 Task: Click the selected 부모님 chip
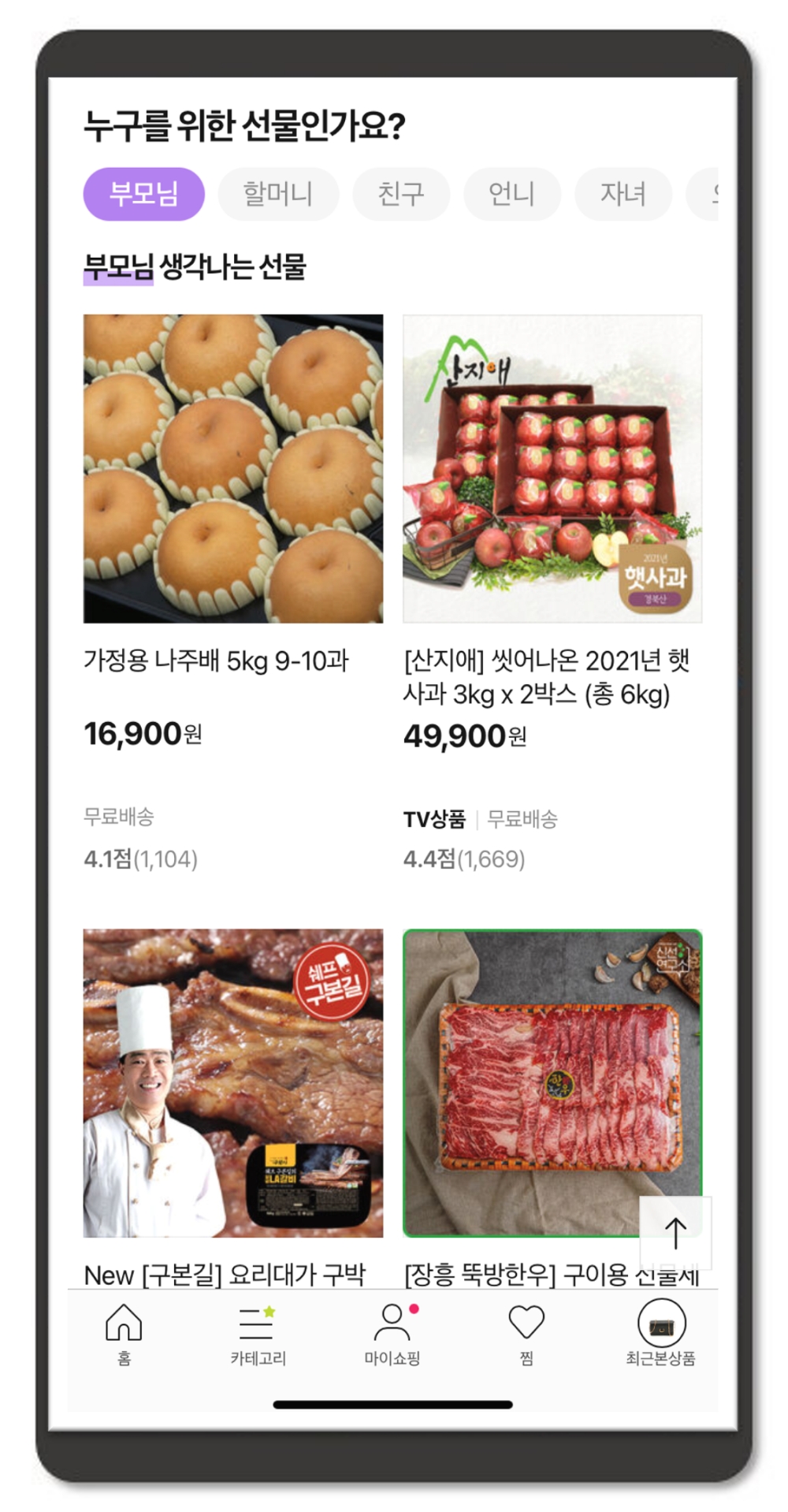[x=144, y=194]
